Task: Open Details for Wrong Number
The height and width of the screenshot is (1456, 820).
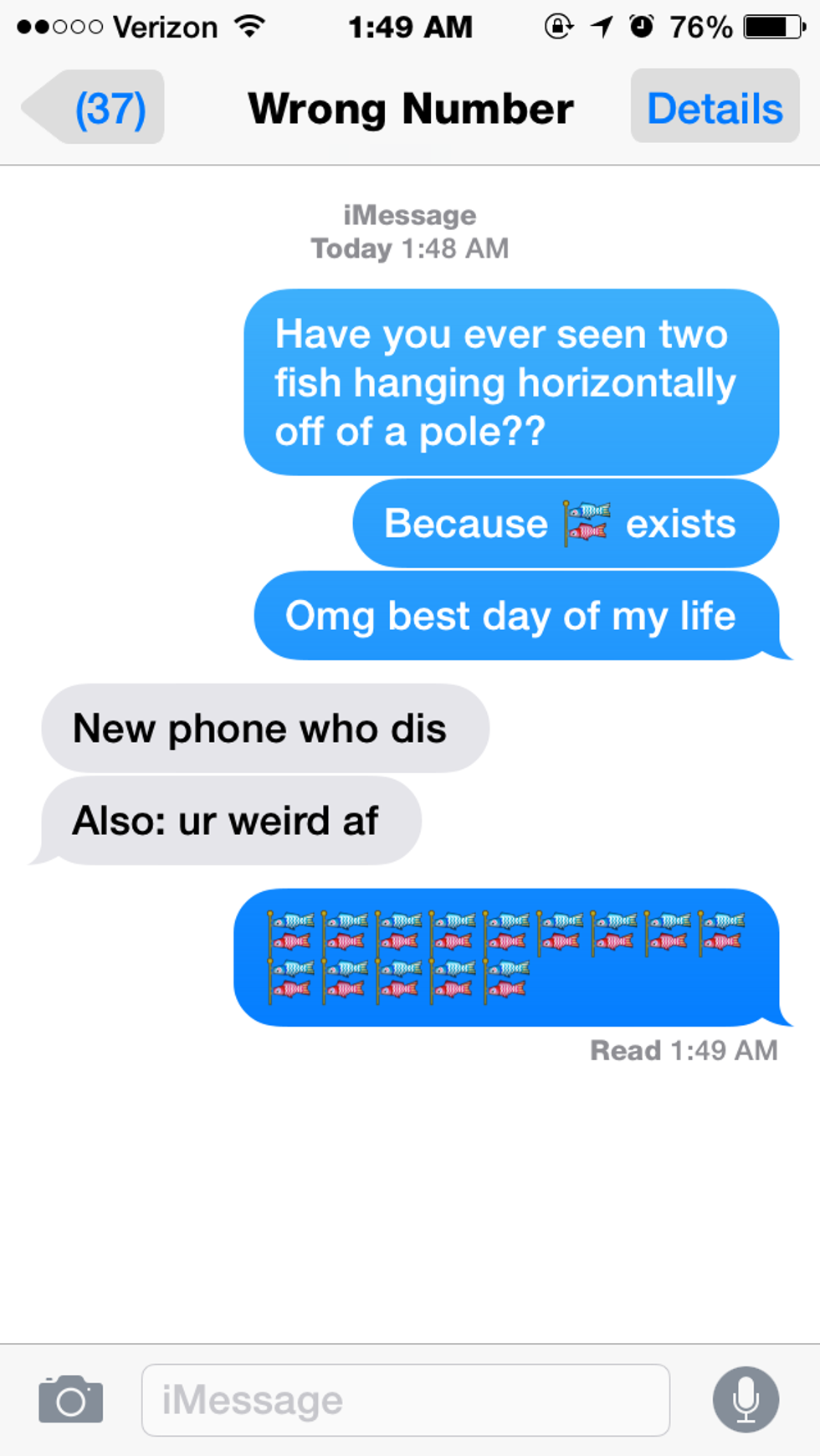Action: (x=715, y=108)
